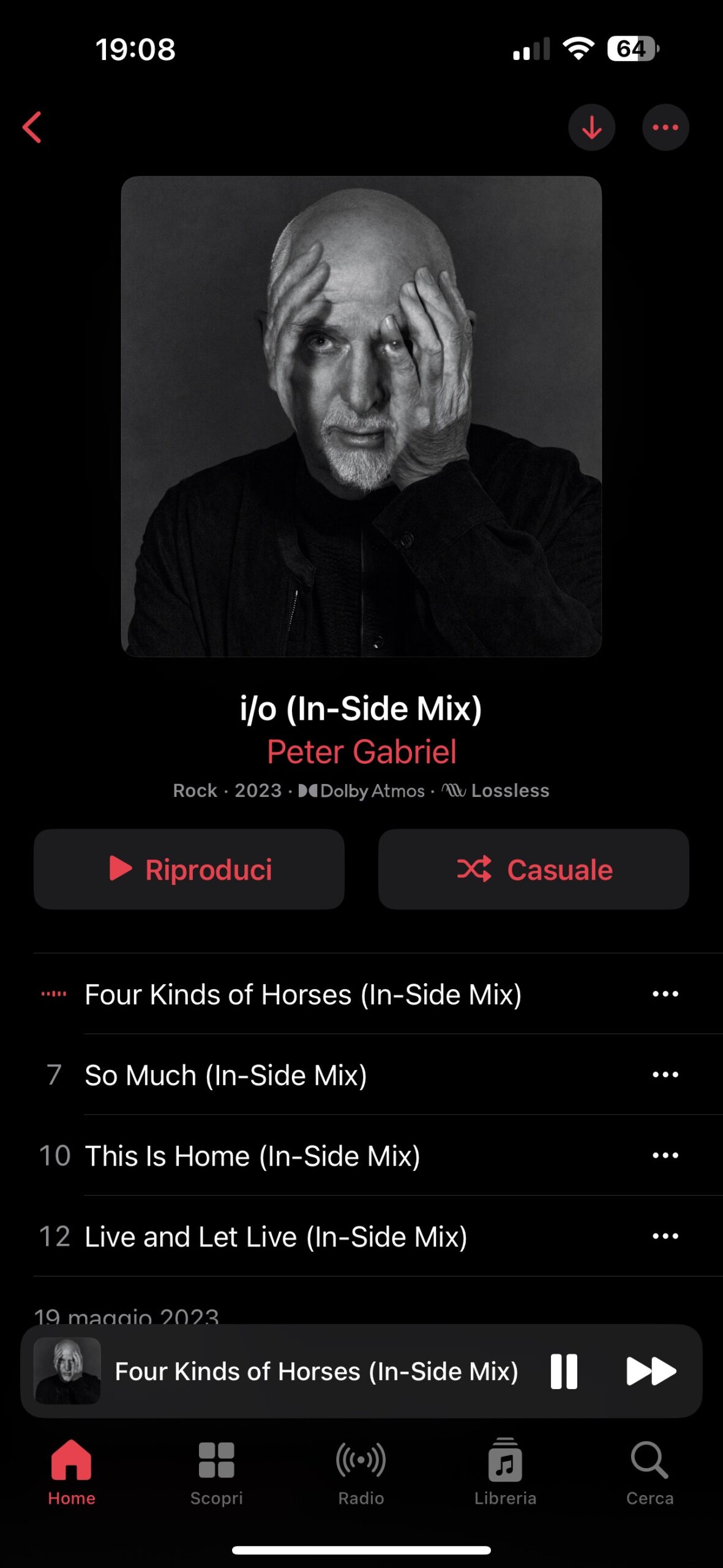The width and height of the screenshot is (723, 1568).
Task: Play So Much (In-Side Mix)
Action: click(226, 1075)
